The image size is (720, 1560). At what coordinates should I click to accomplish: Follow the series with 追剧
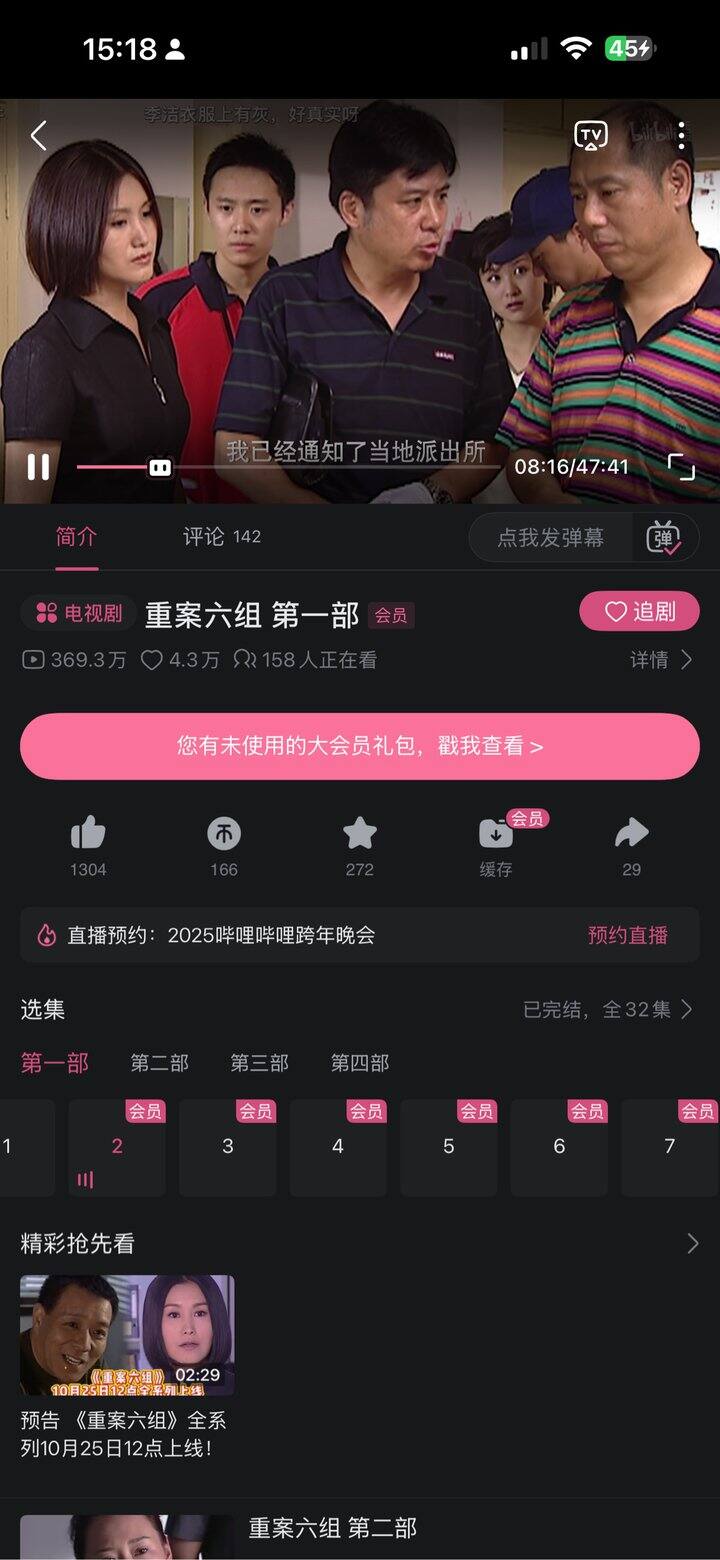[639, 611]
